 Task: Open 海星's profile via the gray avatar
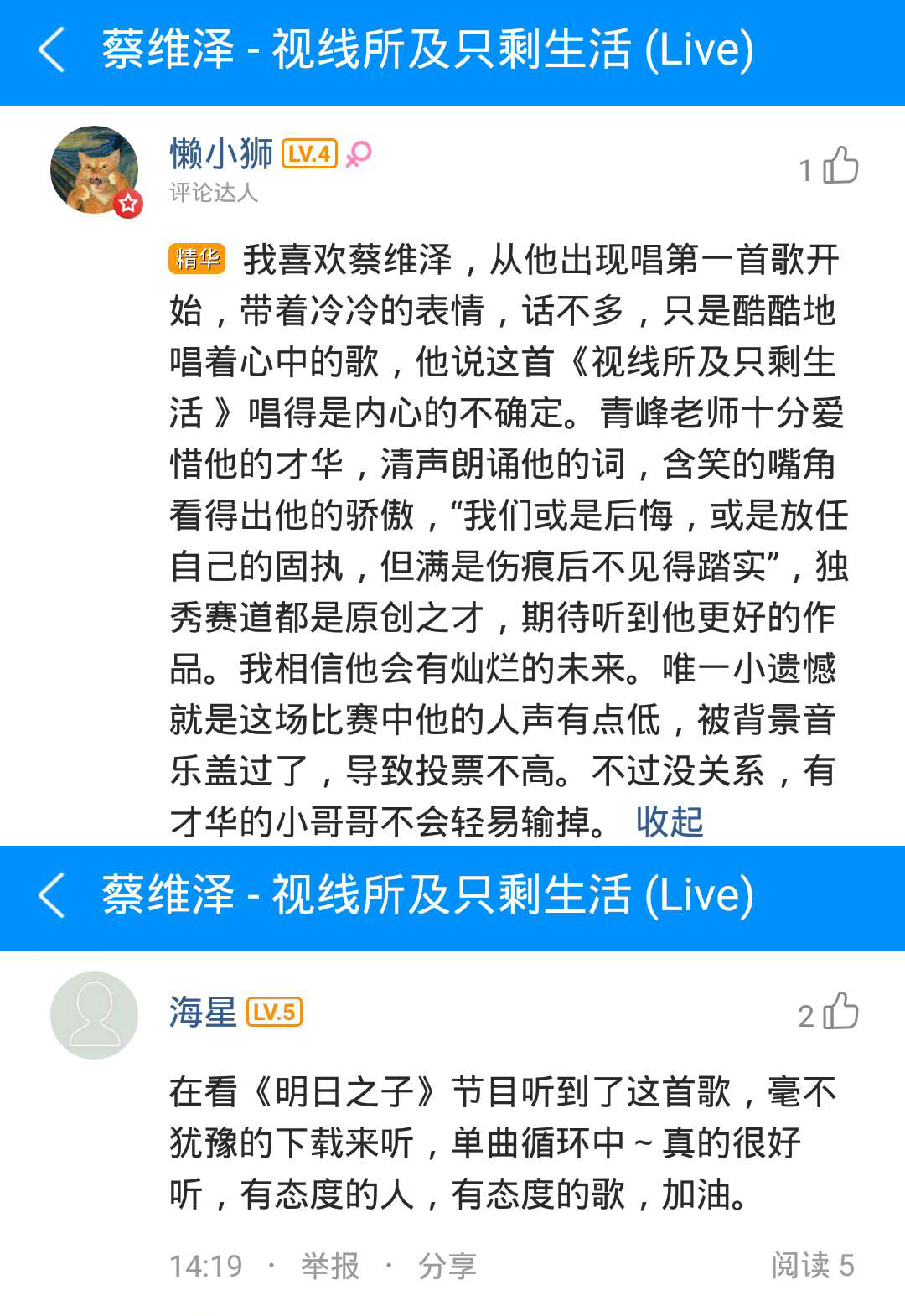(95, 1015)
